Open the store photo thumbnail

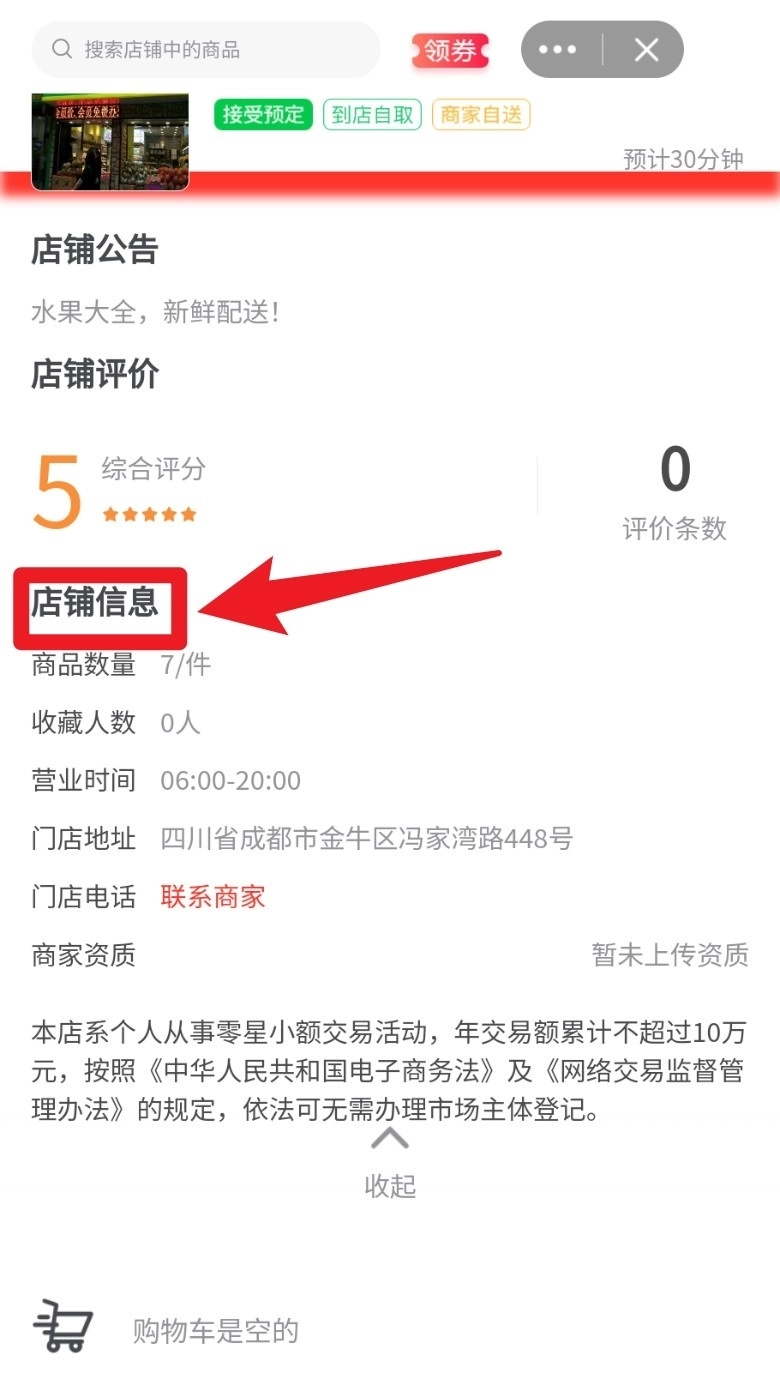tap(110, 141)
